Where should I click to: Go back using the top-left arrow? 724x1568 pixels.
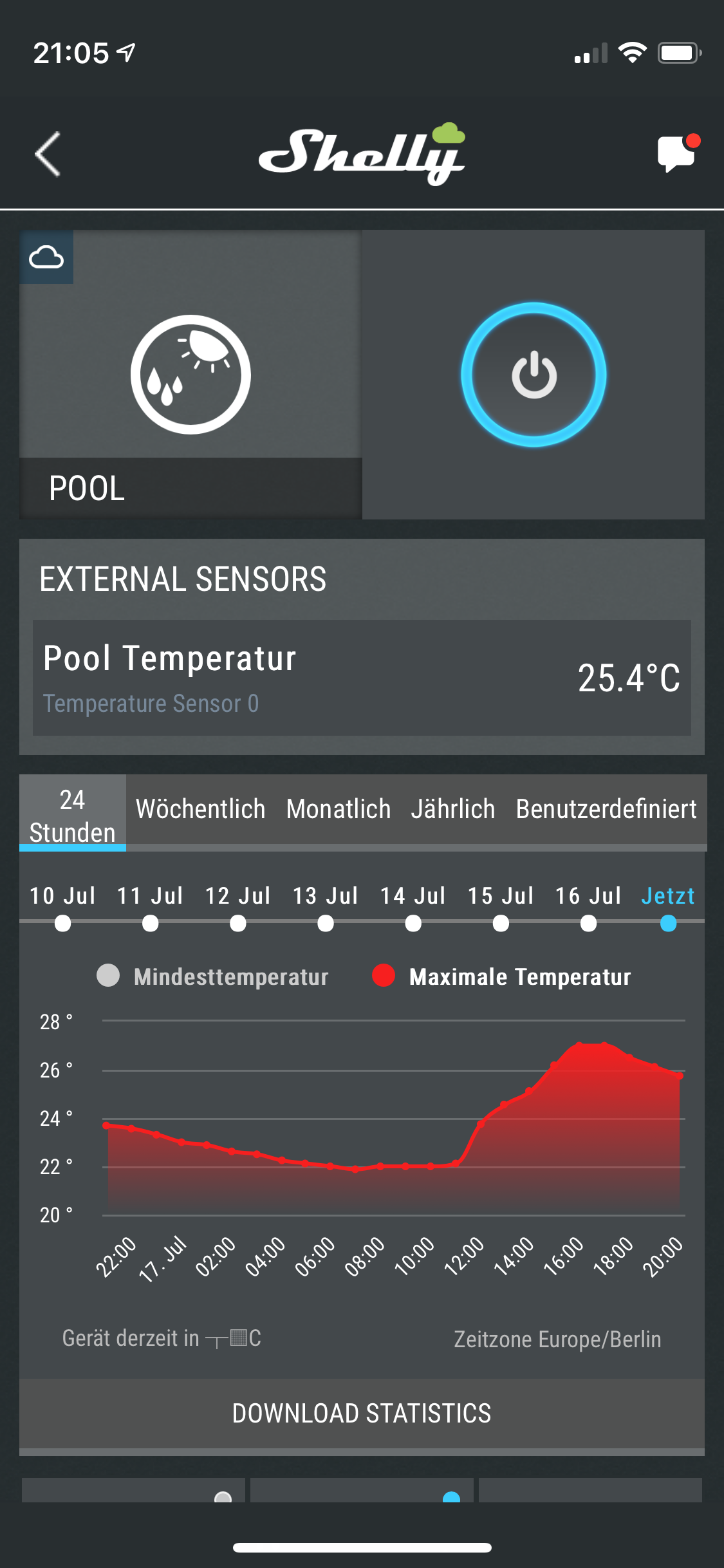48,154
